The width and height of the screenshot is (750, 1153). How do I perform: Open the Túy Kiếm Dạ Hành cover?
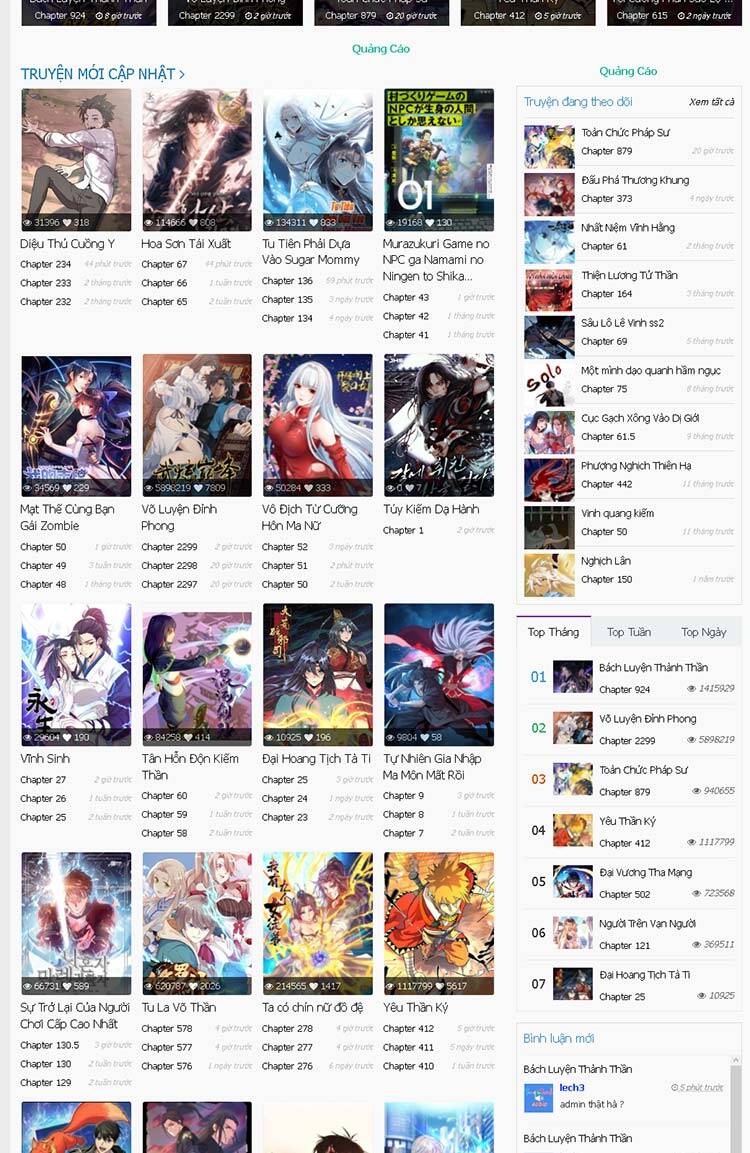(438, 425)
